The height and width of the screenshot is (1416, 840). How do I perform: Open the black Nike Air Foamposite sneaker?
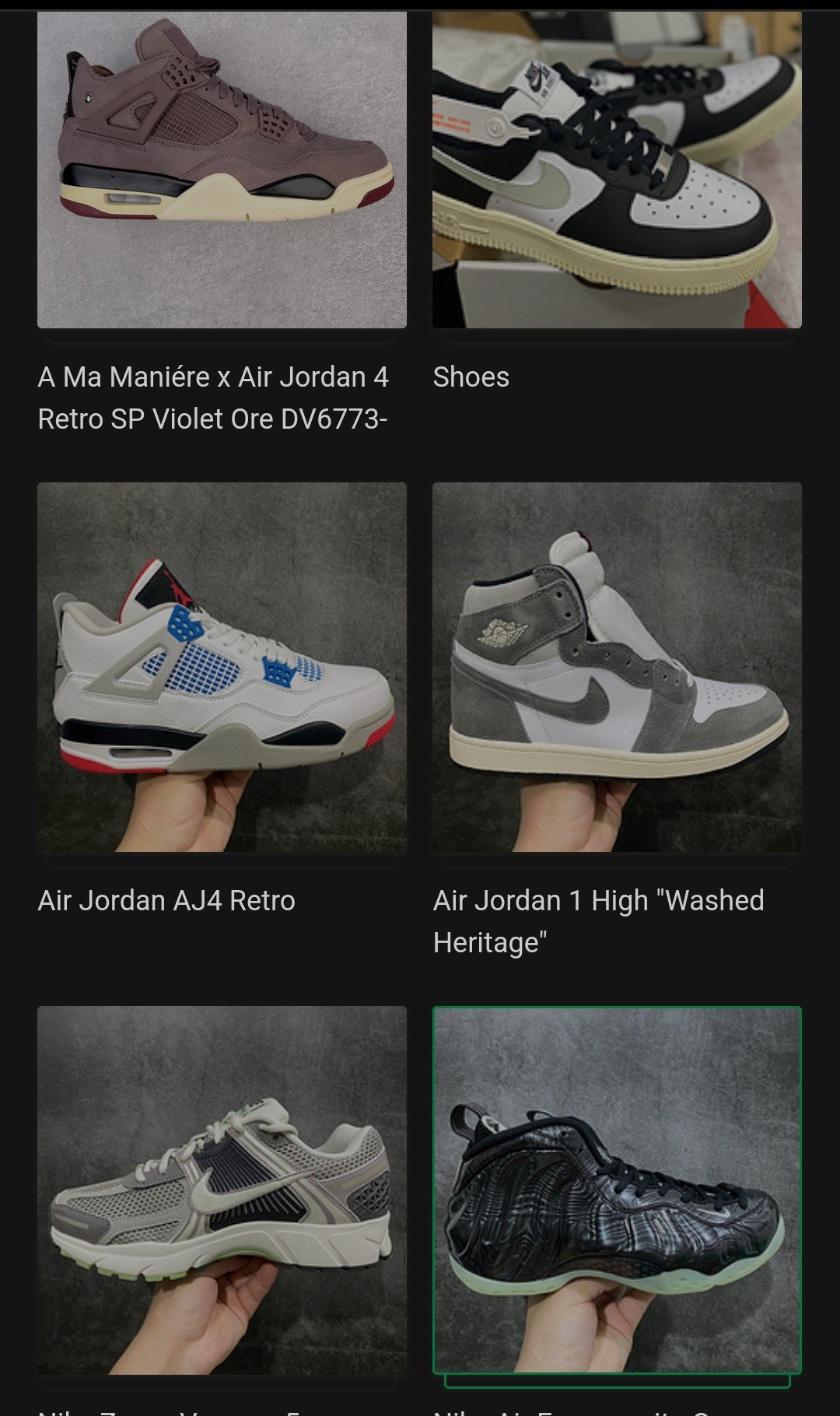point(617,1190)
